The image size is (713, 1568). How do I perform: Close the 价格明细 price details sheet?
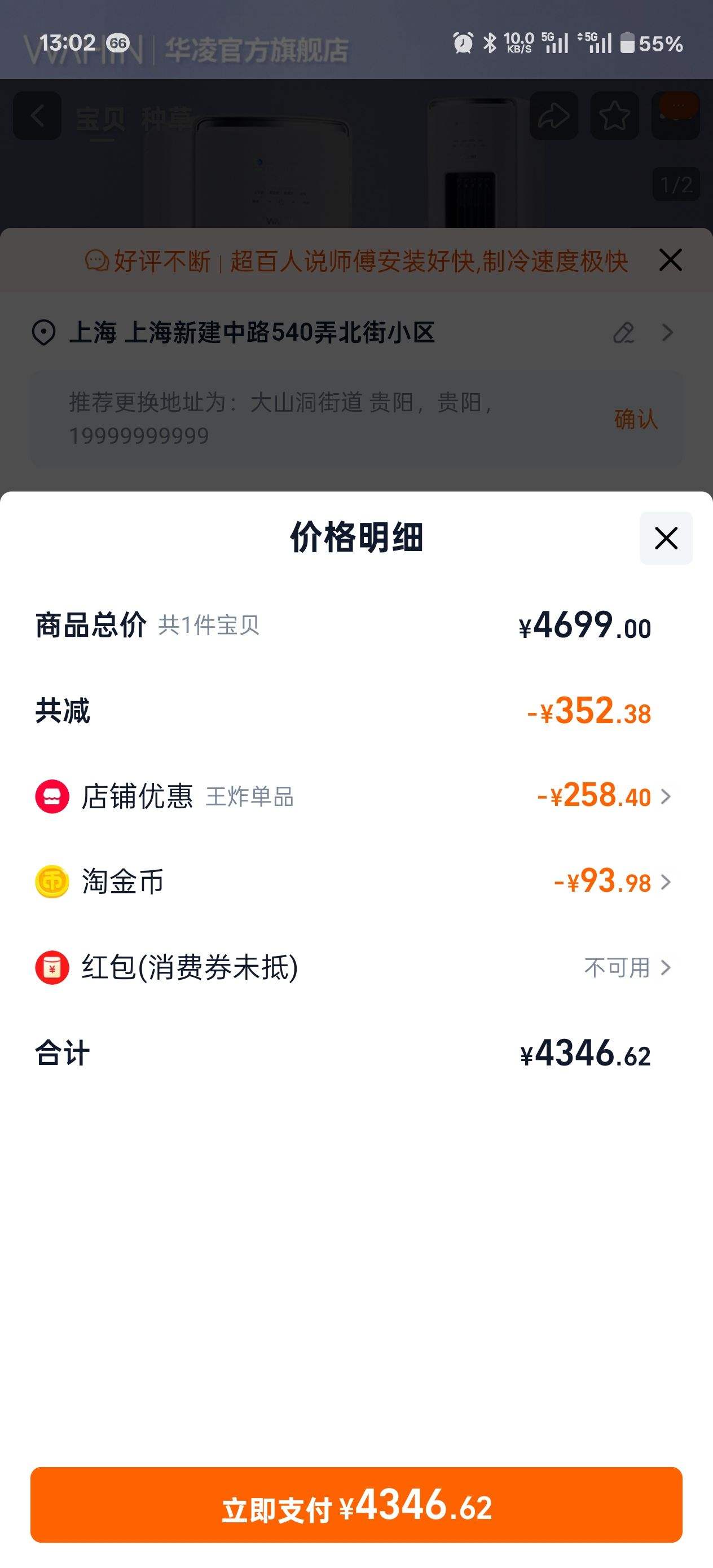pos(666,538)
